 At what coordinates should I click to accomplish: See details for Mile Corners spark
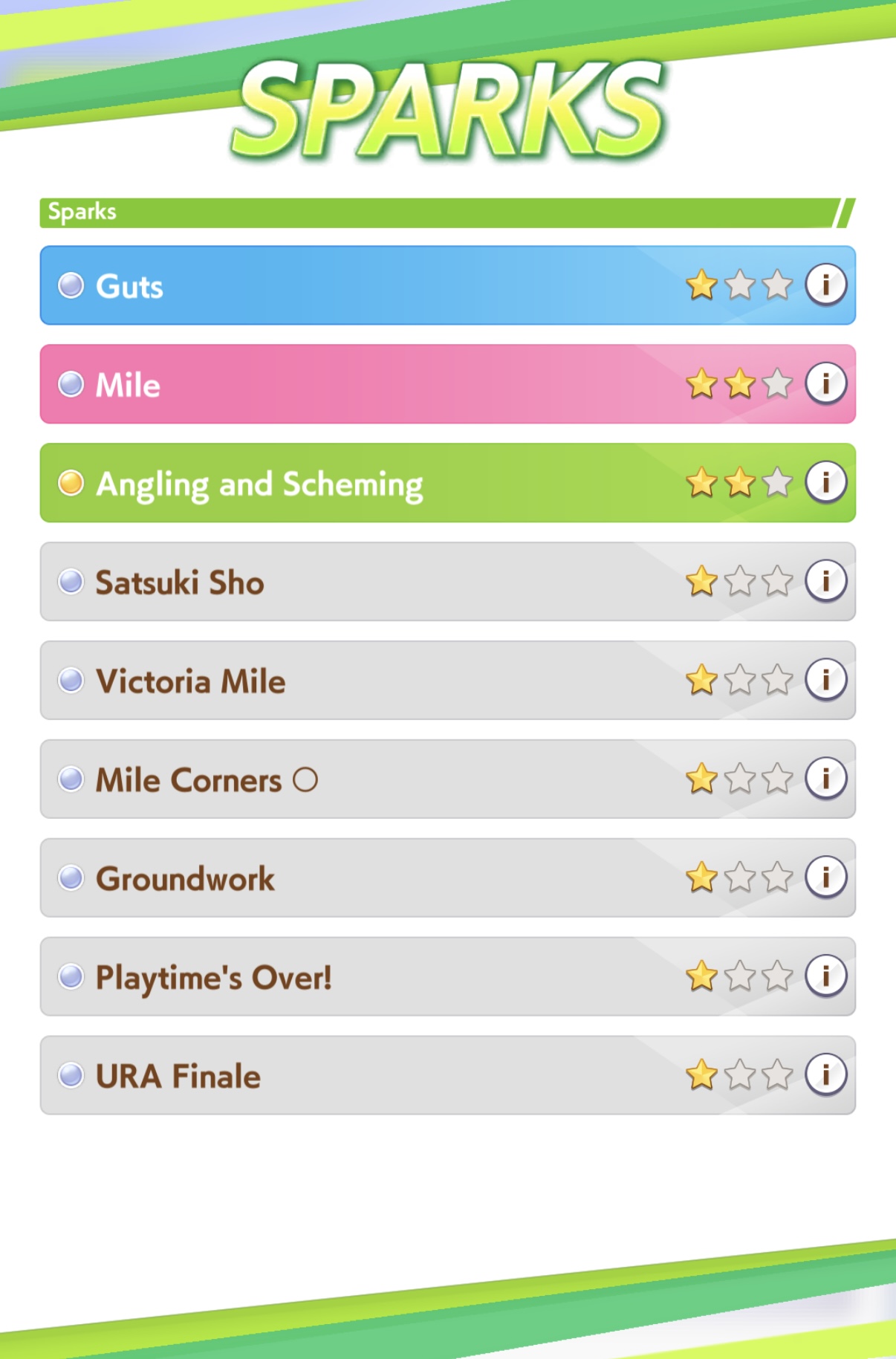click(825, 779)
